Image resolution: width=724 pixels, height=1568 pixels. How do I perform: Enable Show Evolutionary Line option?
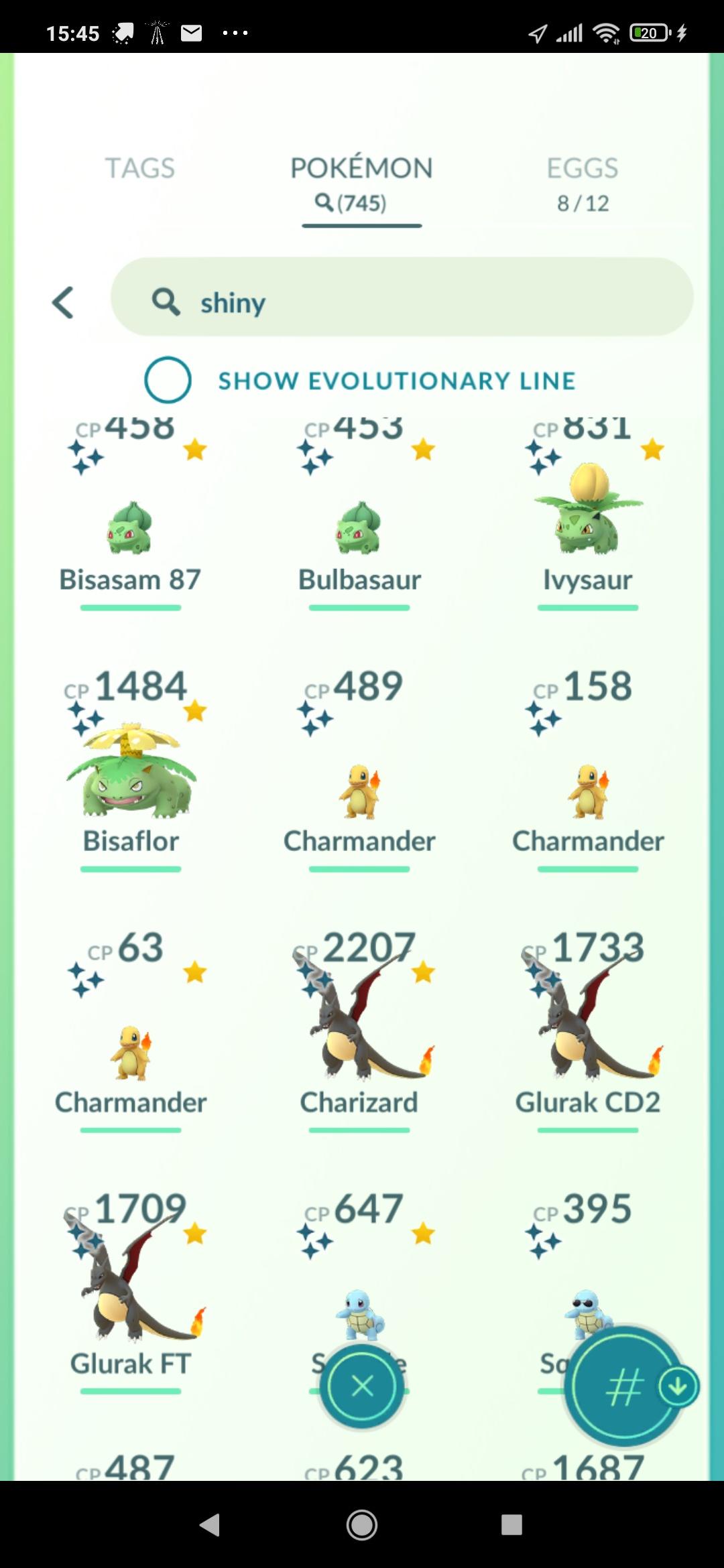point(168,380)
